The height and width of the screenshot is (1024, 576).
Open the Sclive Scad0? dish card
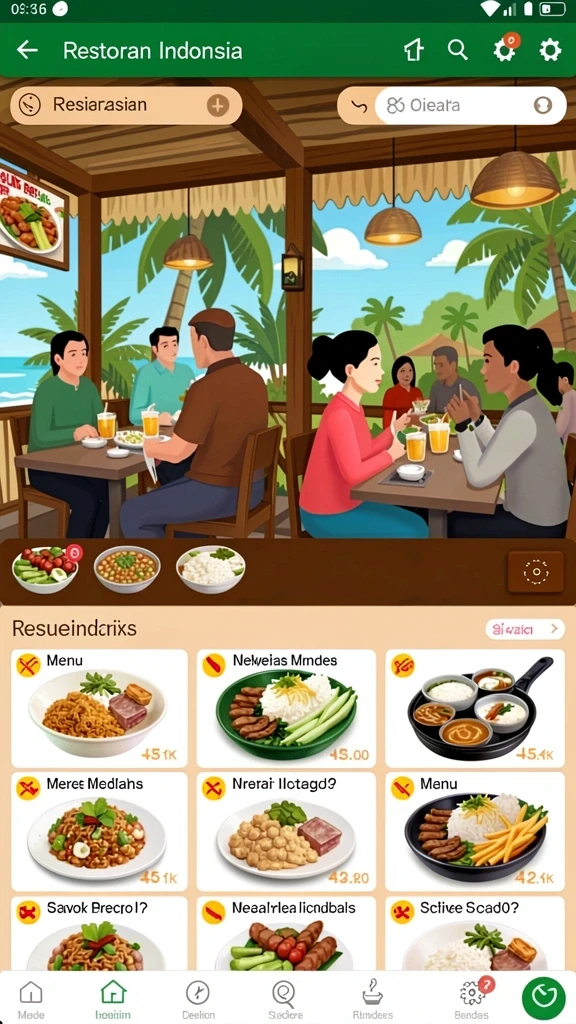[475, 934]
